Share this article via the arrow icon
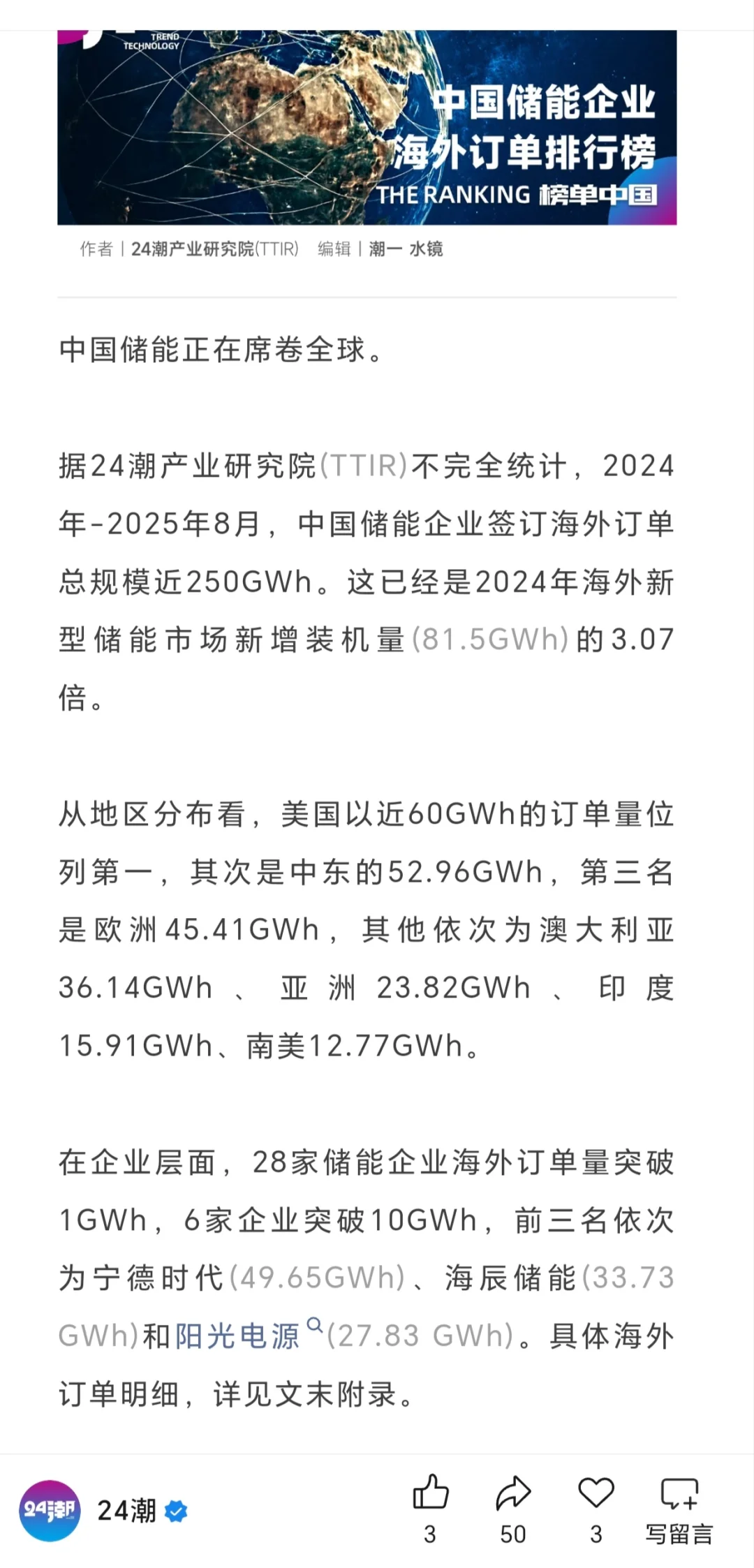 tap(513, 1493)
